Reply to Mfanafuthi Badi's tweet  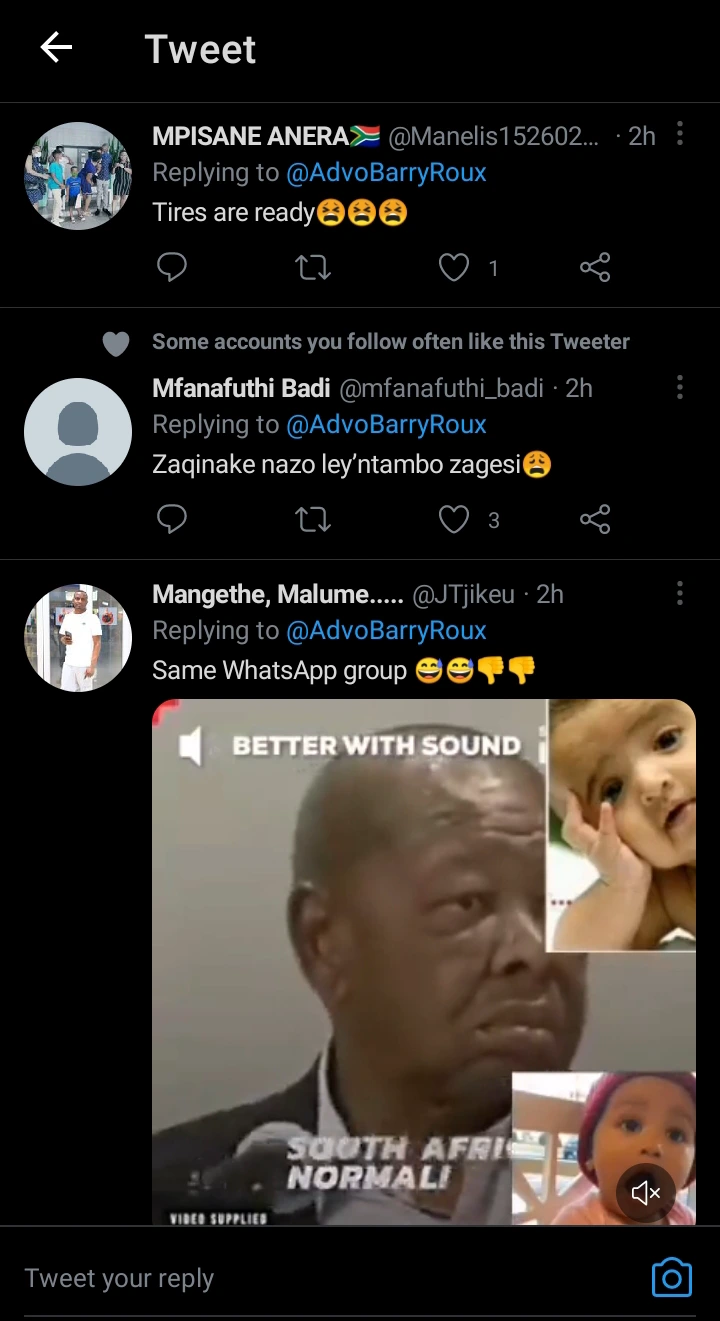172,519
